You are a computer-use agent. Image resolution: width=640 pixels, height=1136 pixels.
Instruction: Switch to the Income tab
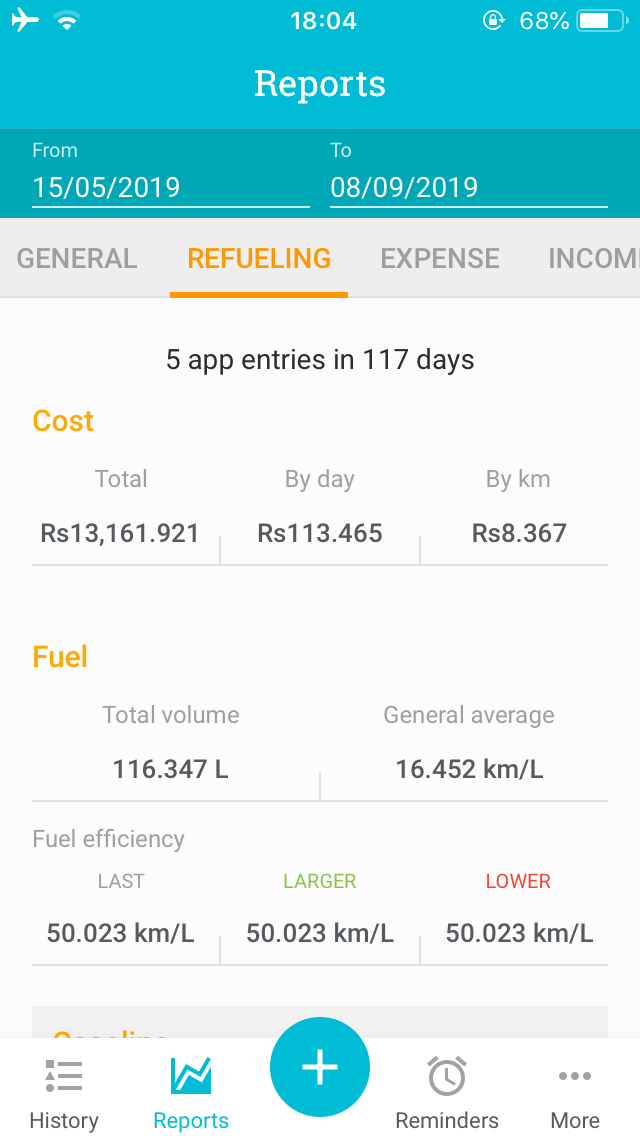click(594, 259)
